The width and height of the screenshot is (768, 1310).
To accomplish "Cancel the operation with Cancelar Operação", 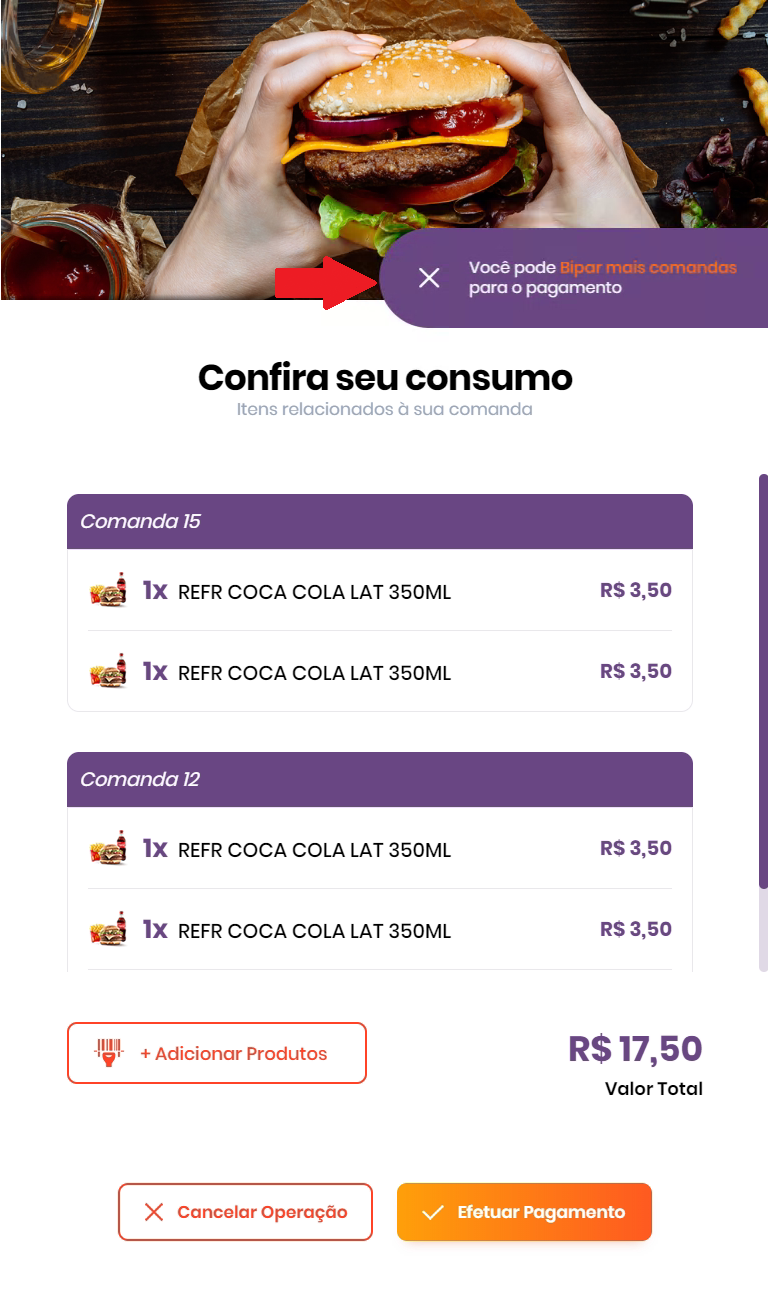I will (x=245, y=1212).
